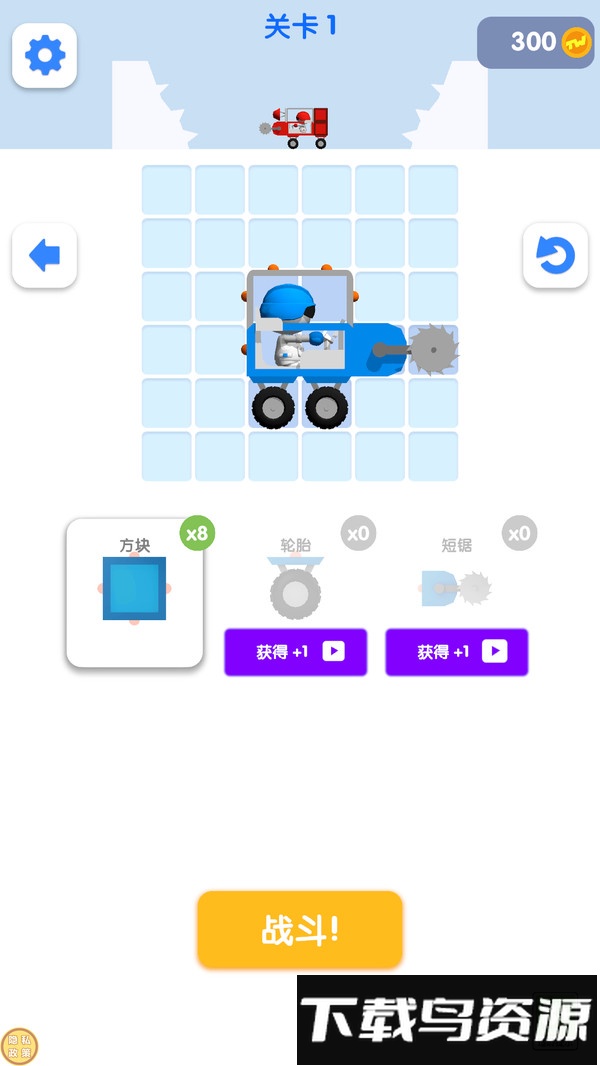Open the 300 coin balance
This screenshot has width=600, height=1066.
click(536, 42)
